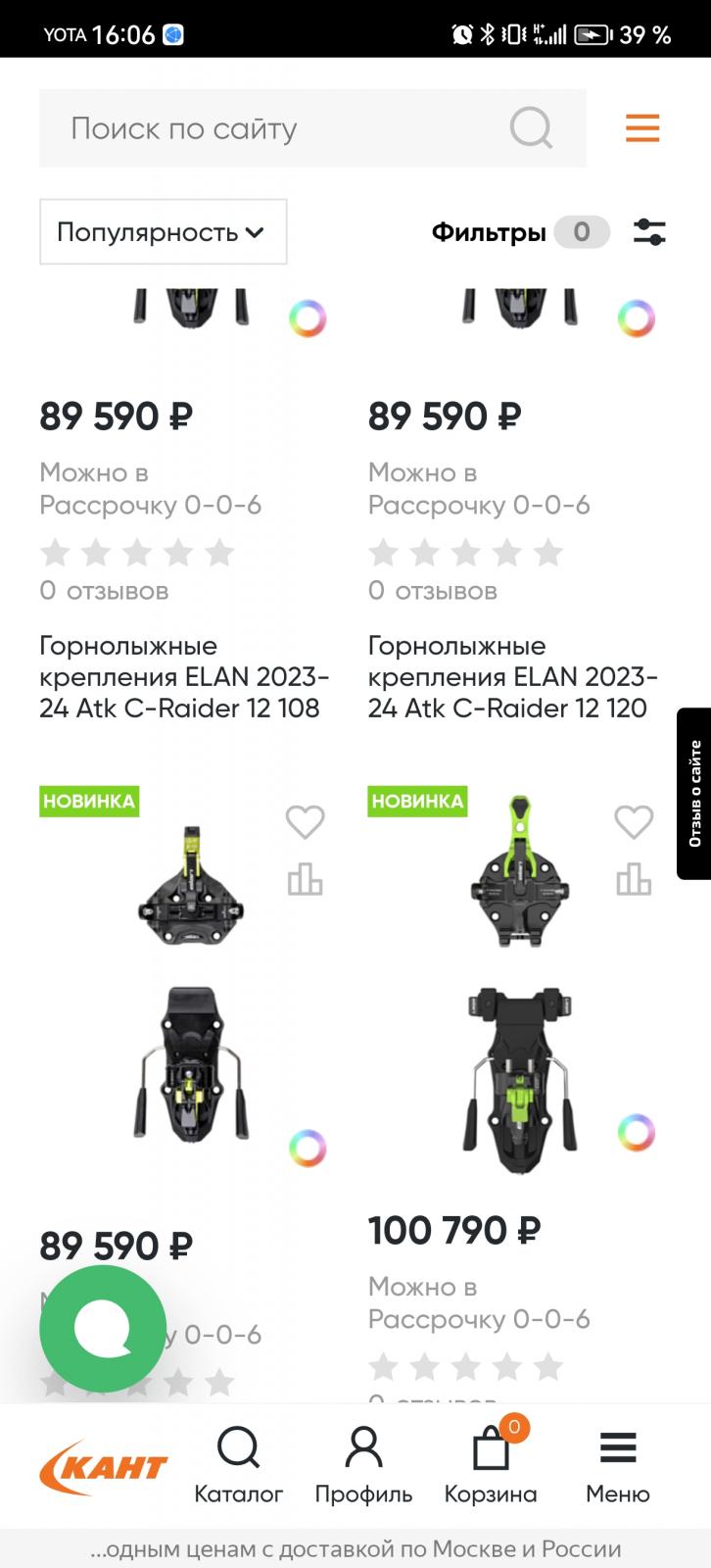711x1568 pixels.
Task: Open the Корзина cart tab
Action: (x=491, y=1466)
